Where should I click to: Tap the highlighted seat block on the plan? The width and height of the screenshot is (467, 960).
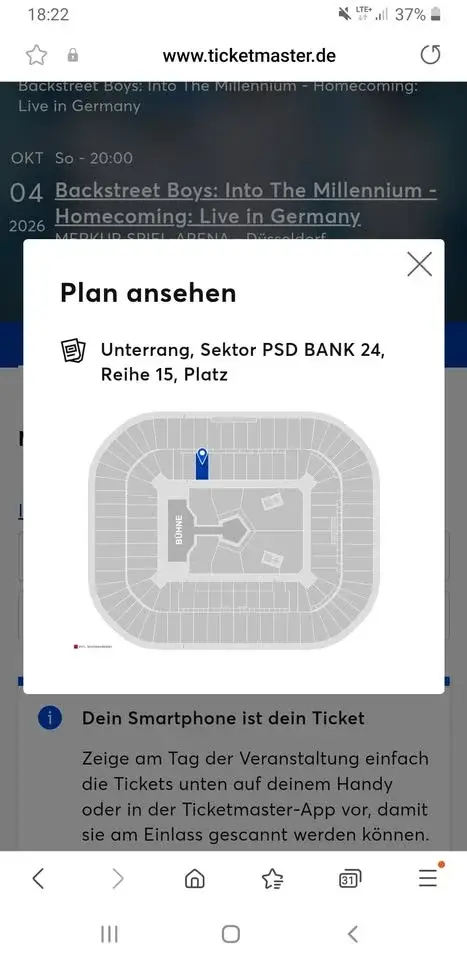coord(202,469)
